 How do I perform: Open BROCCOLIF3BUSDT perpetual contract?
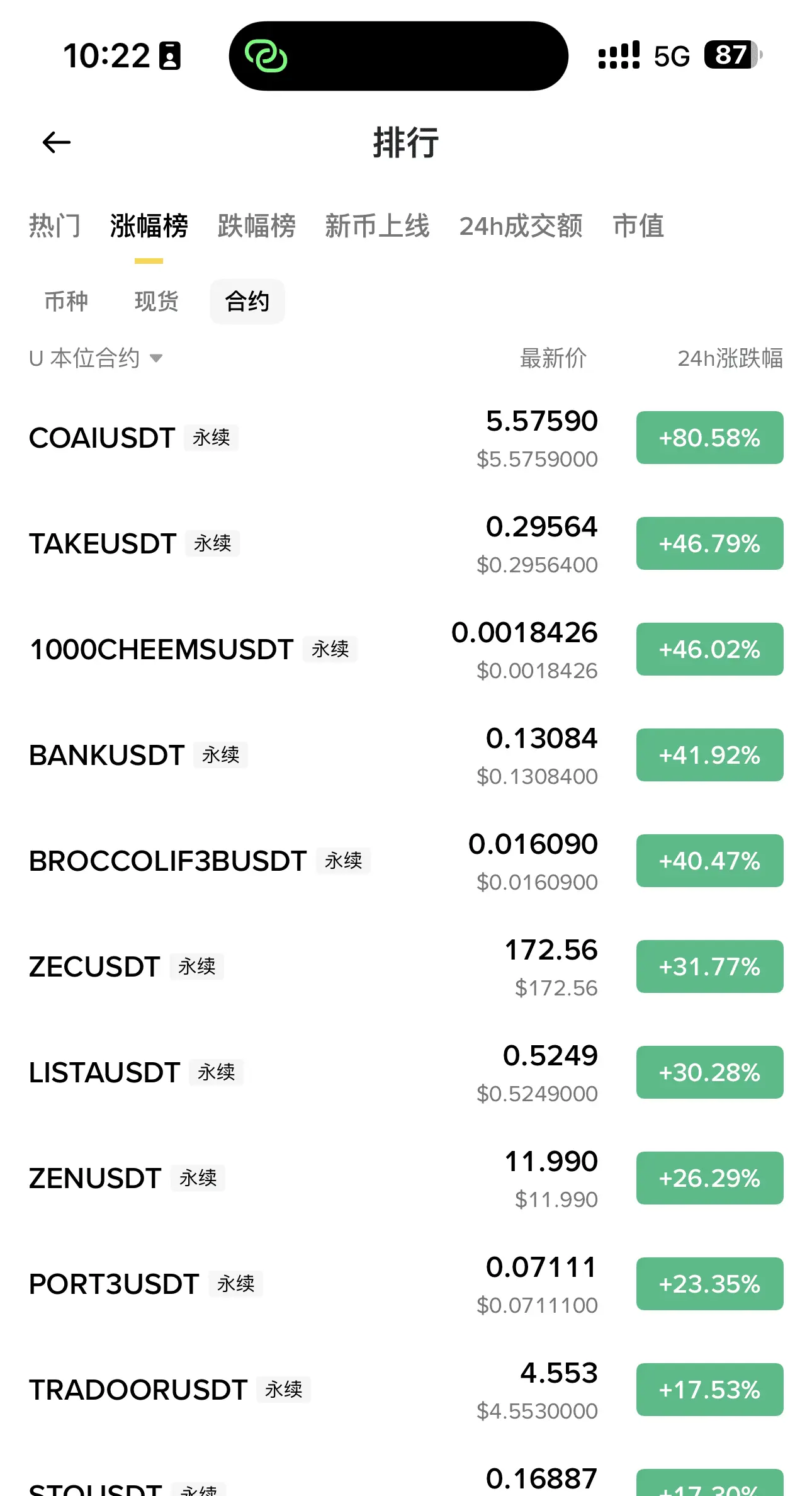coord(406,861)
